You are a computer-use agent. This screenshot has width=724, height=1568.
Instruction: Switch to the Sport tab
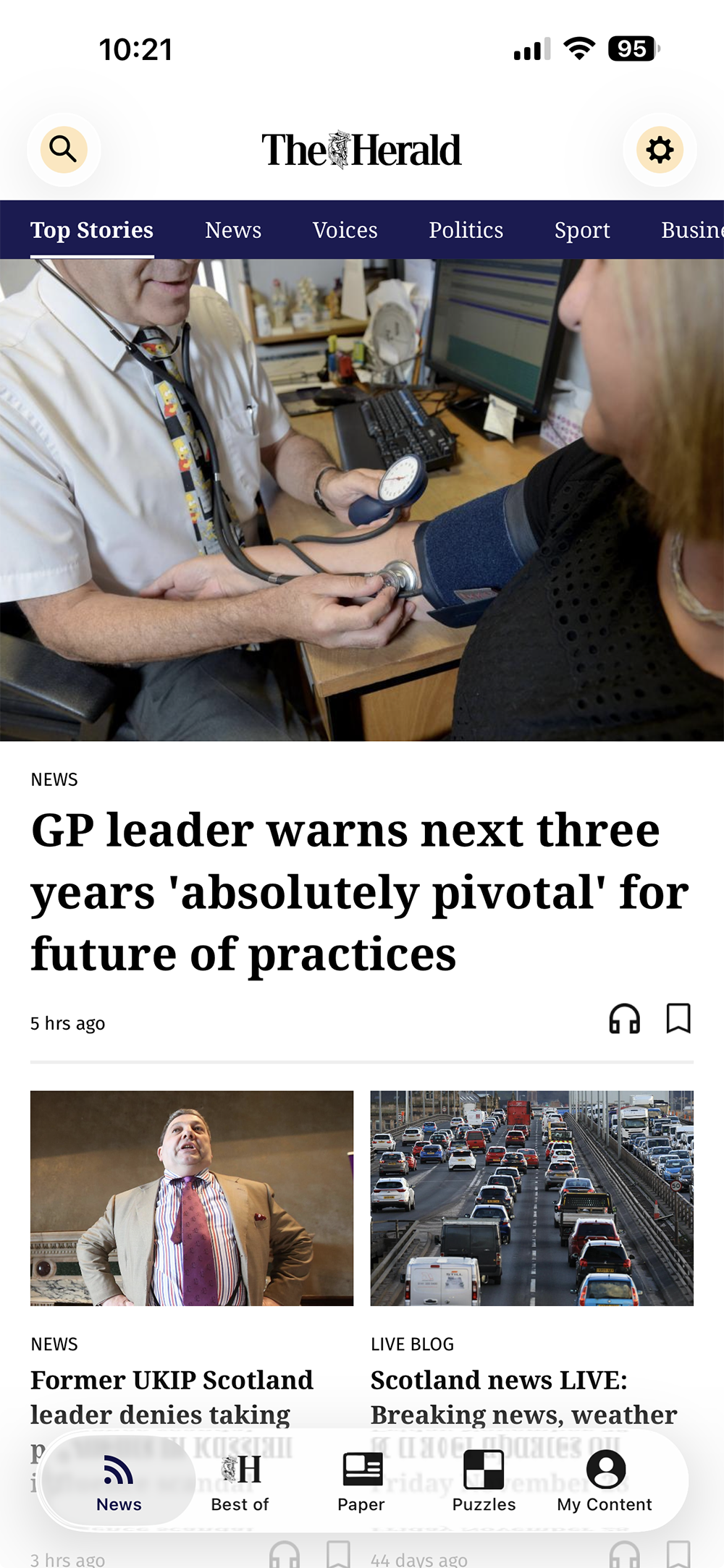point(582,230)
